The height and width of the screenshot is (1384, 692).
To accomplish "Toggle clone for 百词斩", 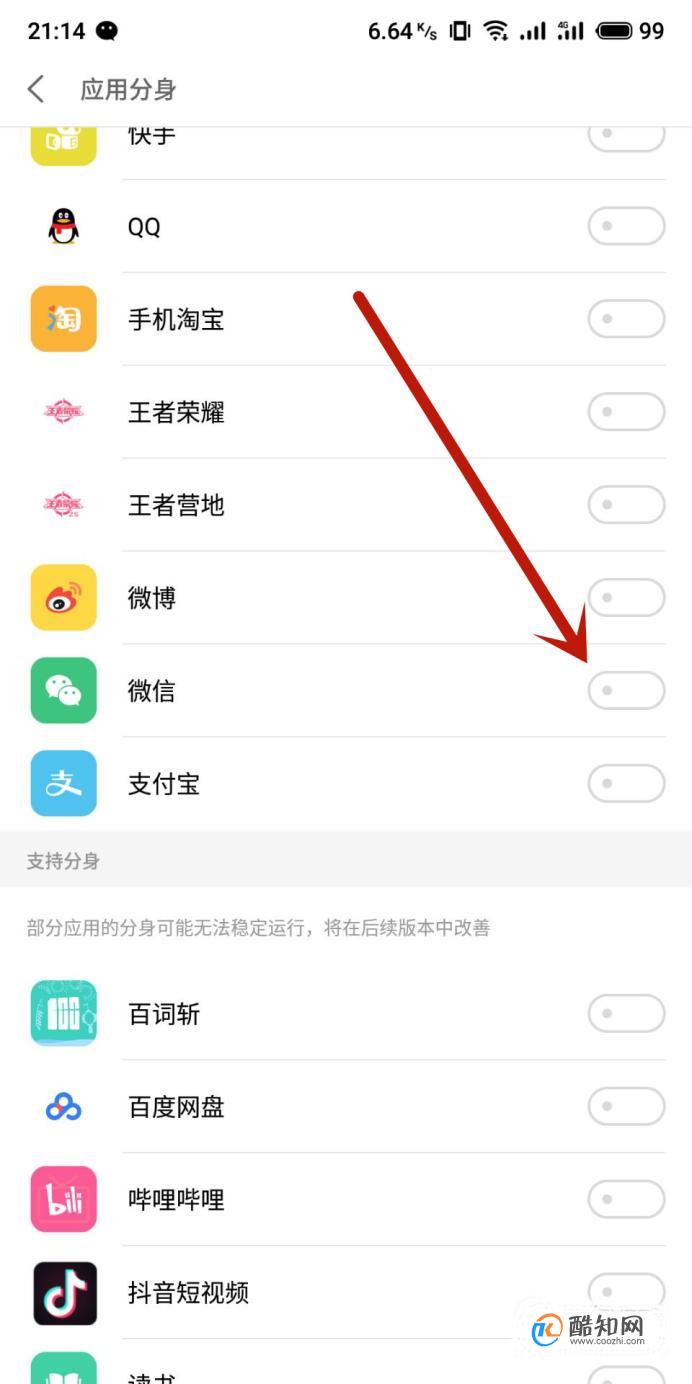I will point(626,1014).
